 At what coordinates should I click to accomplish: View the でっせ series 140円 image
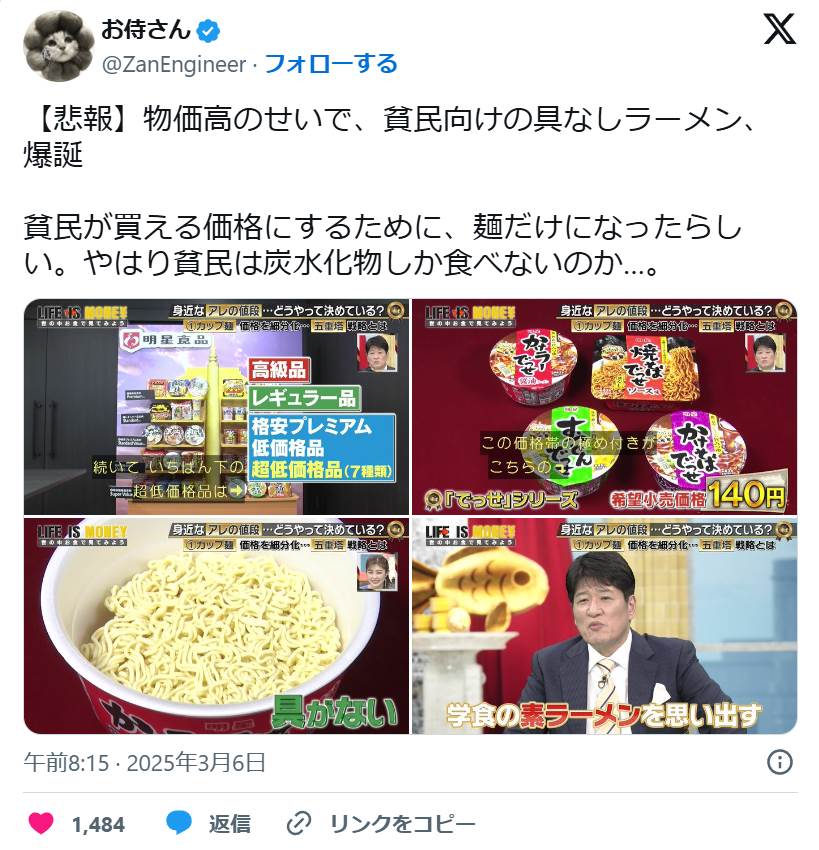tap(604, 406)
